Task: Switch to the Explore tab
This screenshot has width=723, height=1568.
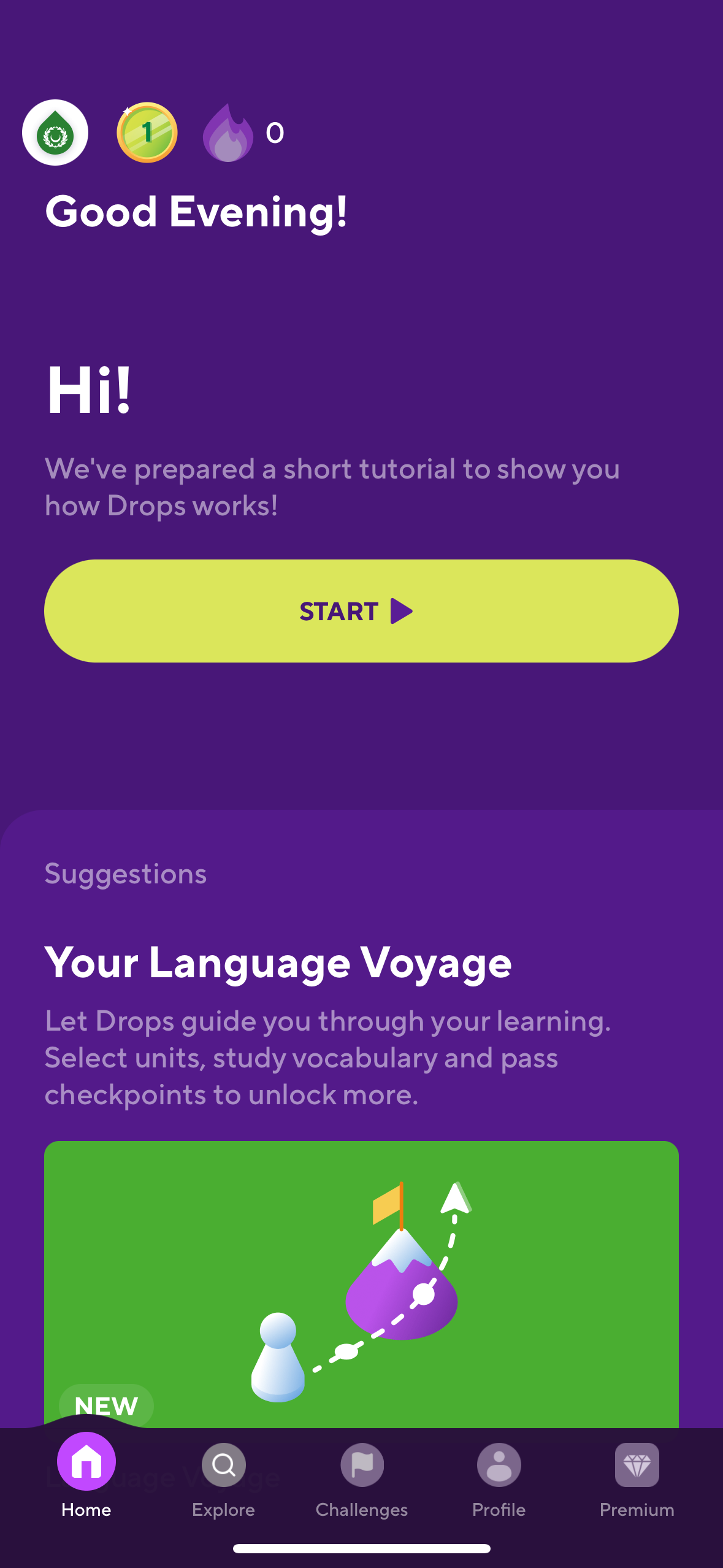Action: click(224, 1478)
